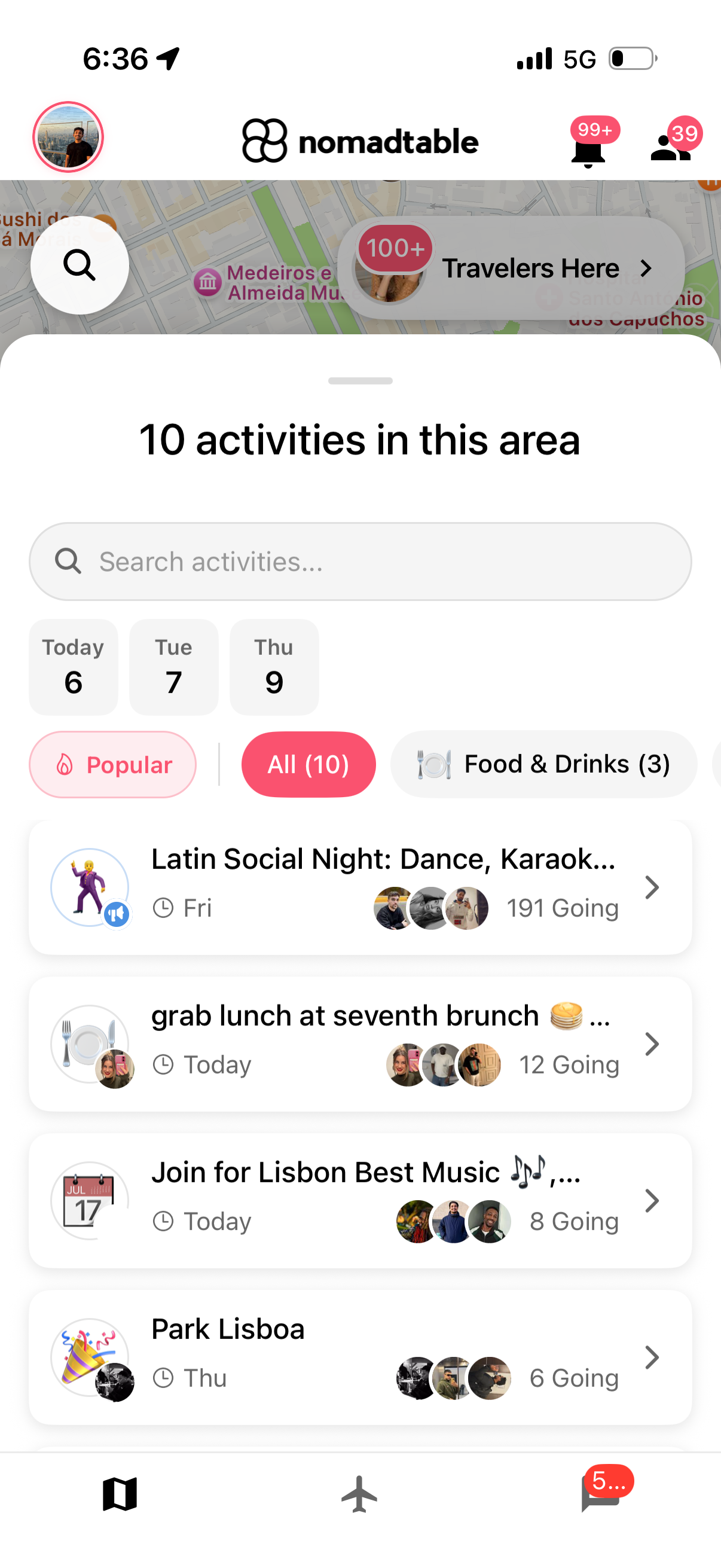The height and width of the screenshot is (1568, 721).
Task: Select the Popular filter chip
Action: (112, 764)
